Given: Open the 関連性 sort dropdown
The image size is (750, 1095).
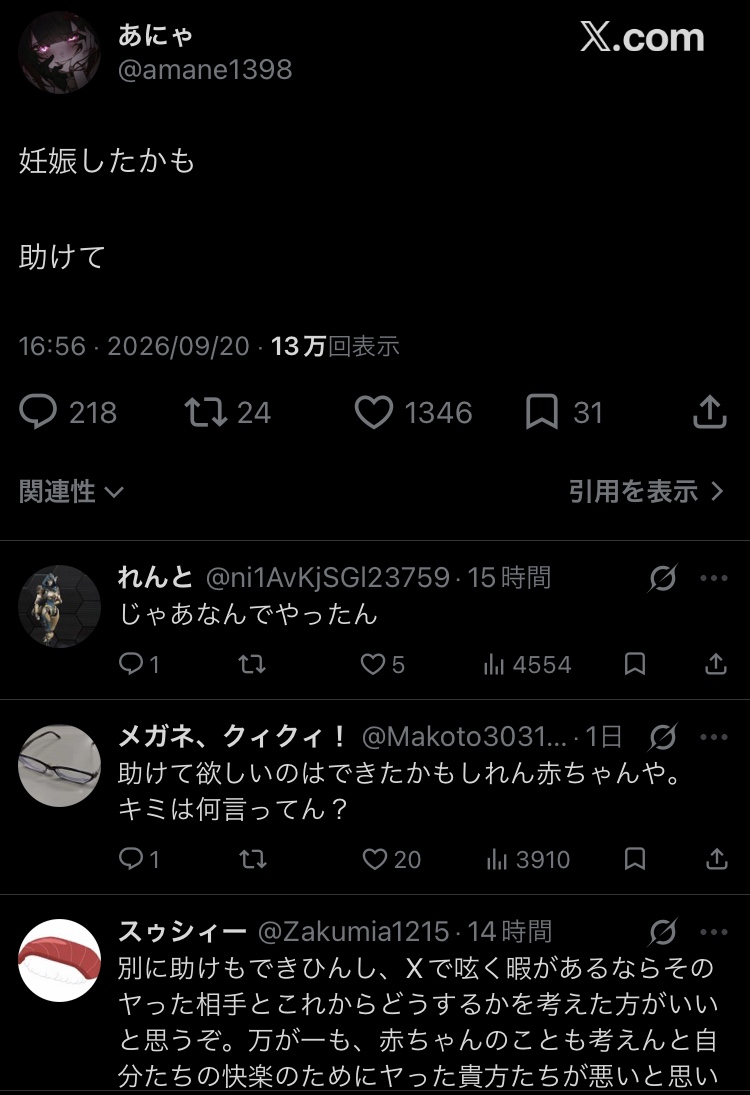Looking at the screenshot, I should tap(71, 492).
